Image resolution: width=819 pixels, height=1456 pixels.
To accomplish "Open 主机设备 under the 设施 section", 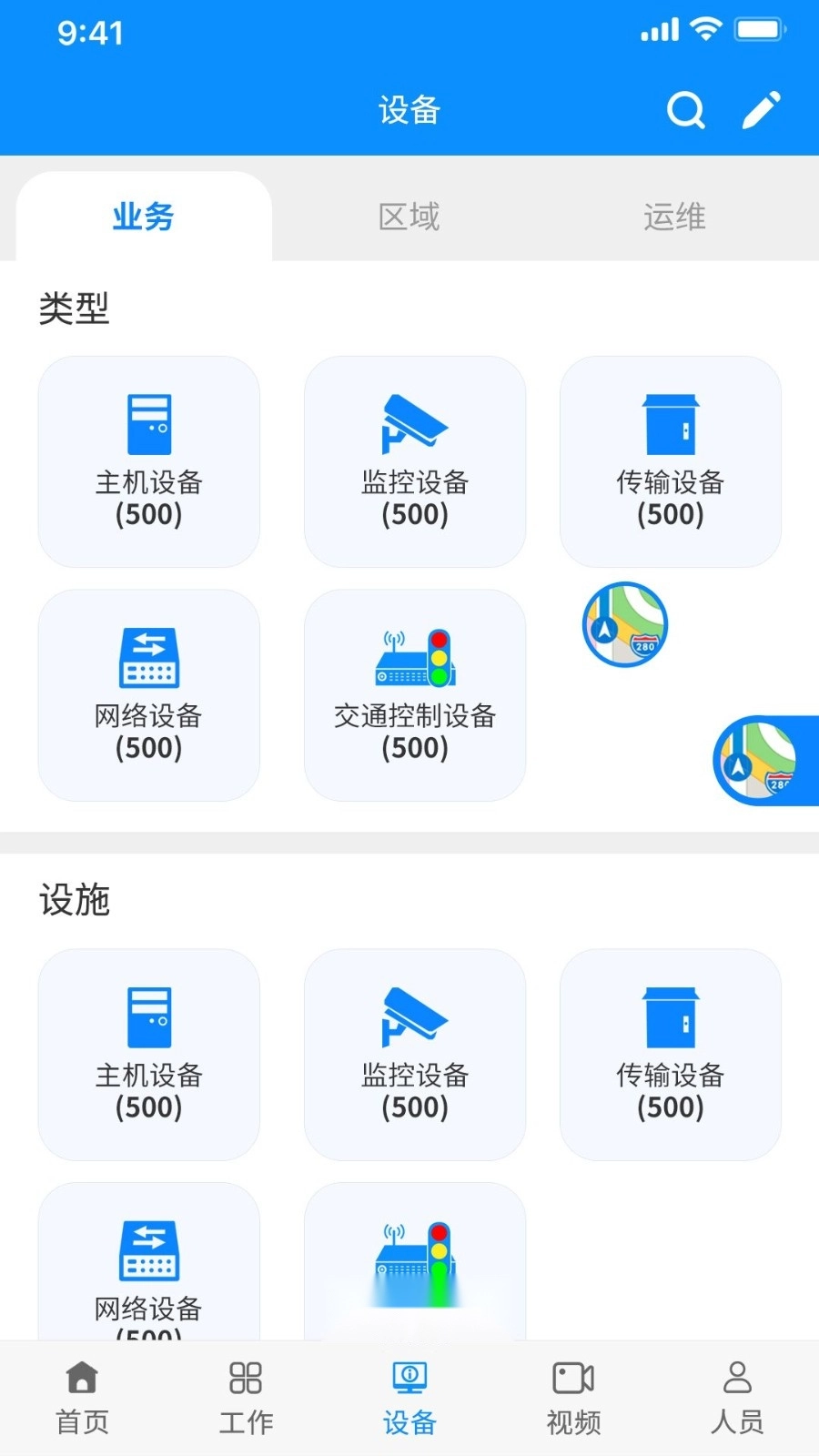I will click(x=148, y=1055).
